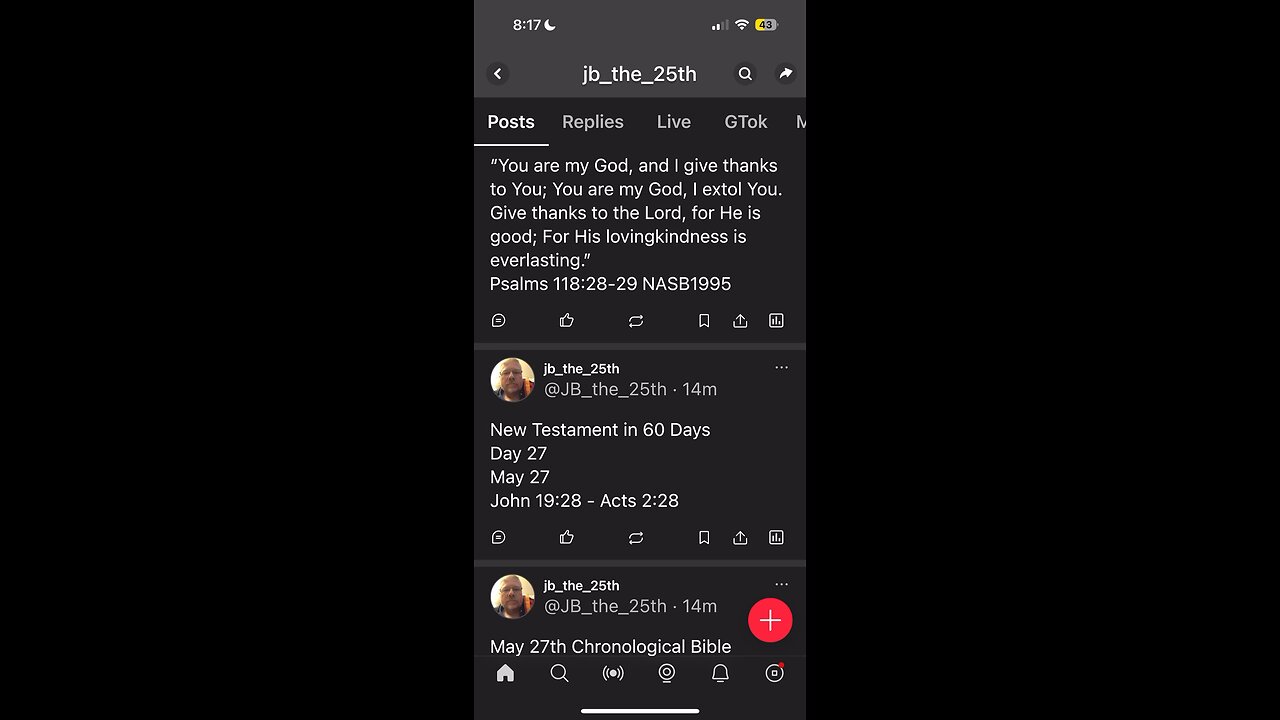1280x720 pixels.
Task: View stats for New Testament in 60 Days post
Action: pos(776,538)
